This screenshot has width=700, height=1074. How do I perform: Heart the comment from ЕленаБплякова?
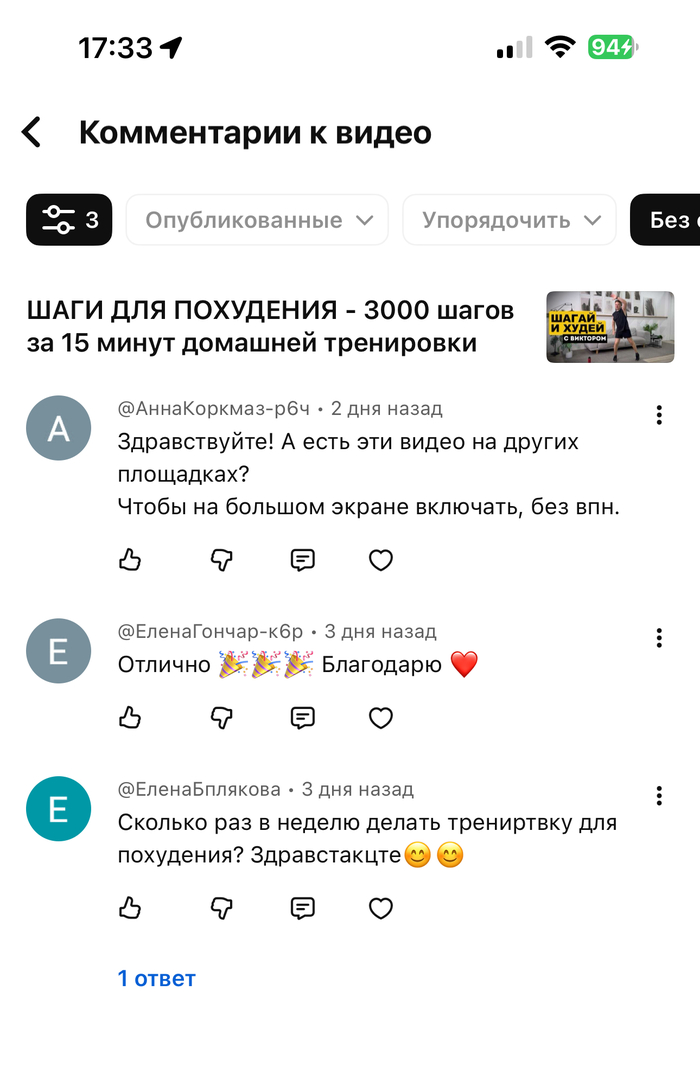(x=381, y=908)
